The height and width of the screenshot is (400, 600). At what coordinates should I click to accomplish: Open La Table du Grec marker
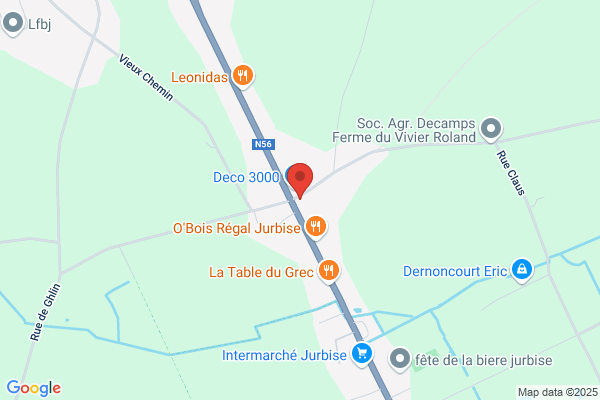(x=329, y=271)
